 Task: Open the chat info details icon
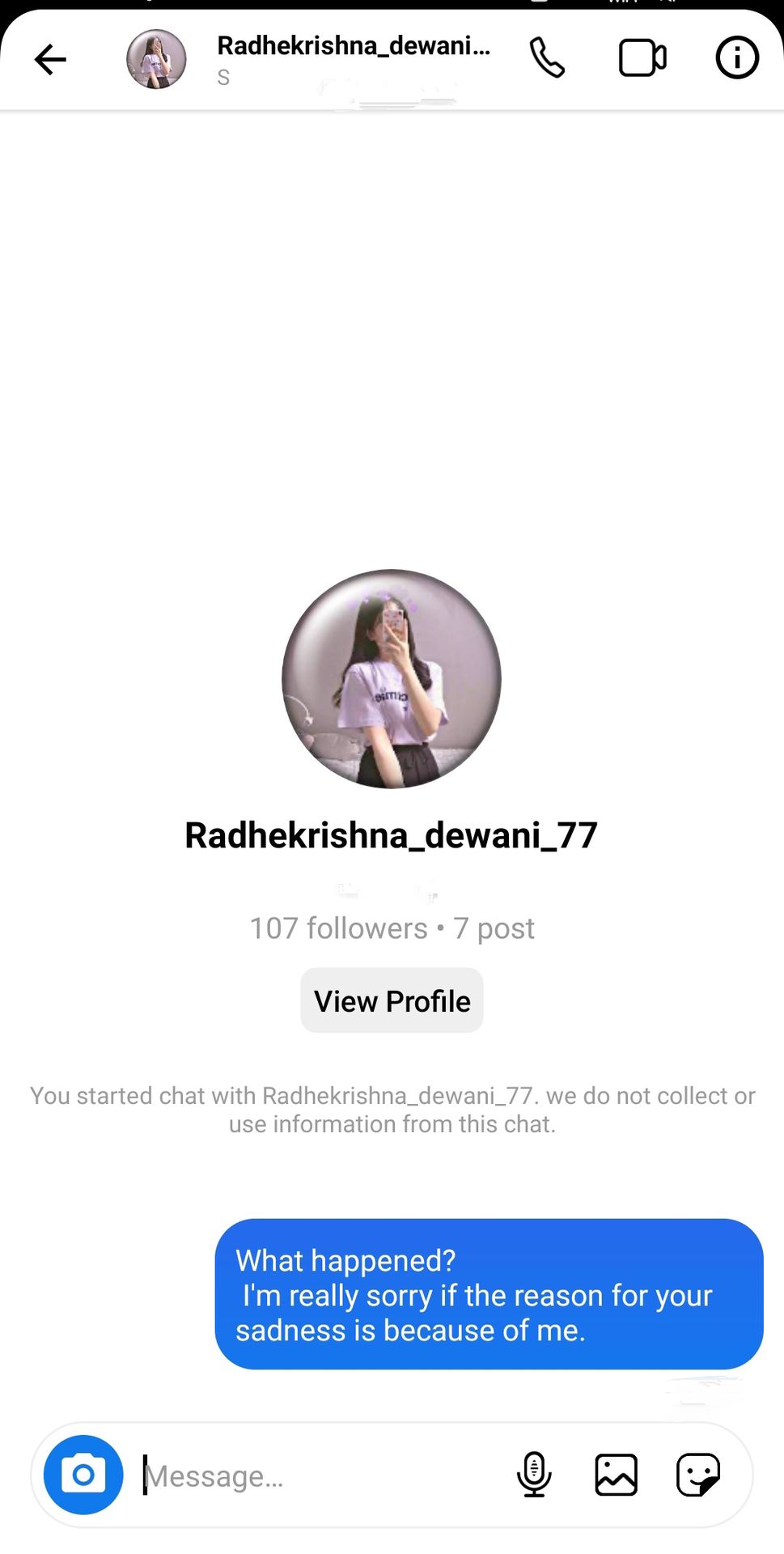pos(737,58)
